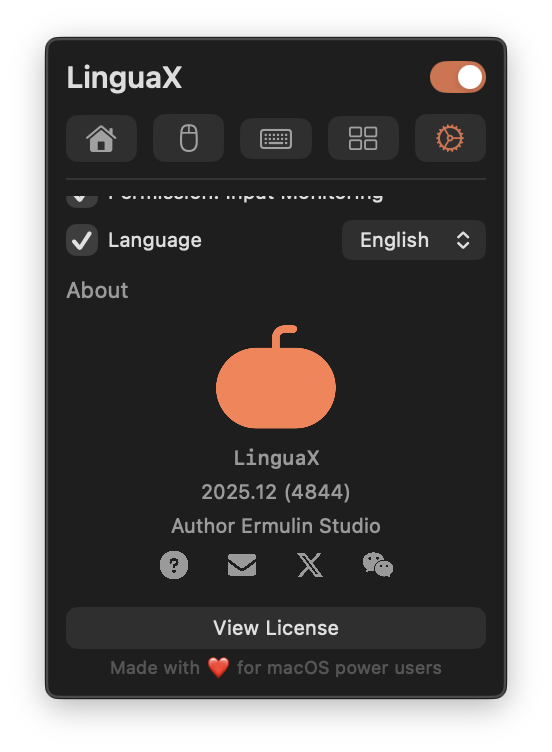Screen dimensions: 552x752
Task: Uncheck the Language checkbox
Action: pyautogui.click(x=82, y=240)
